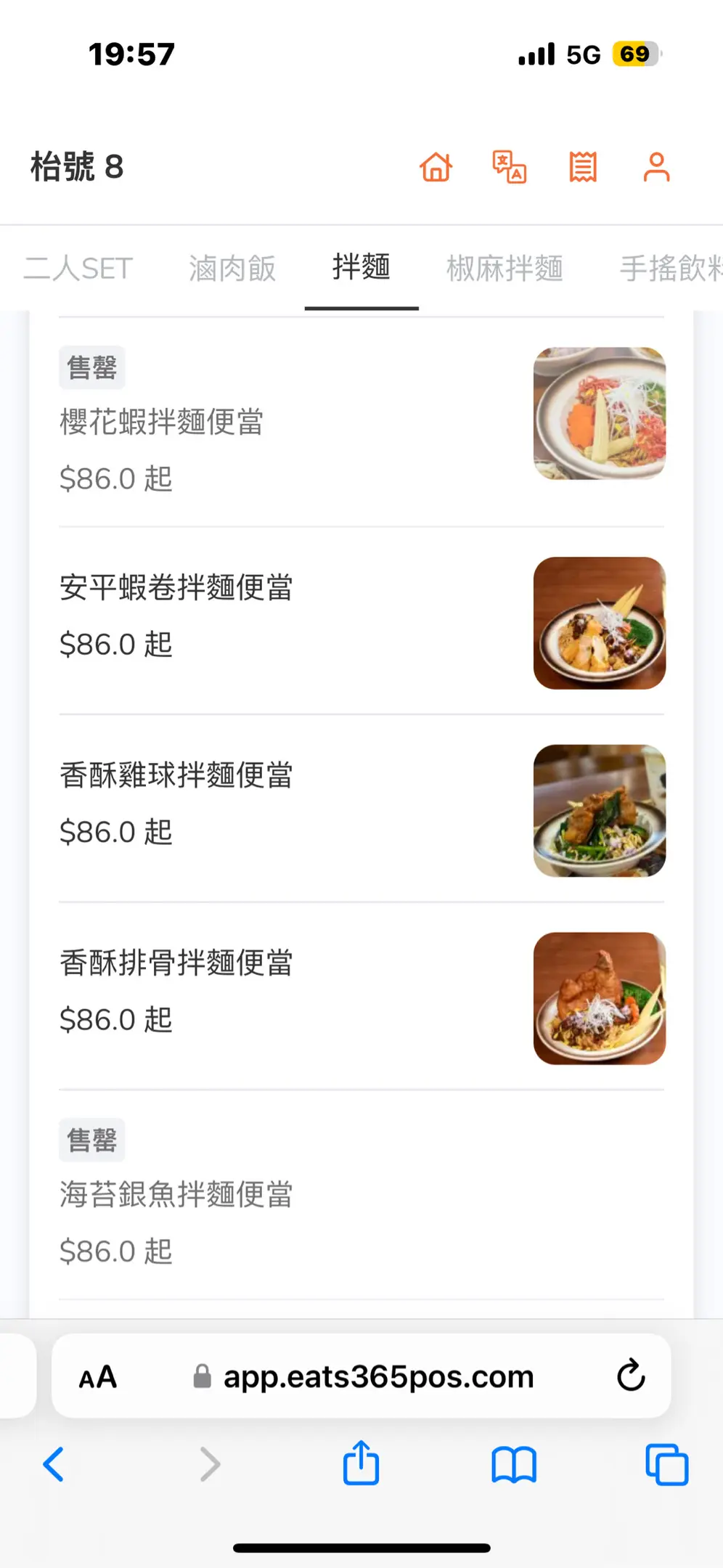Image resolution: width=723 pixels, height=1568 pixels.
Task: Go to the restaurant home page
Action: [x=436, y=167]
